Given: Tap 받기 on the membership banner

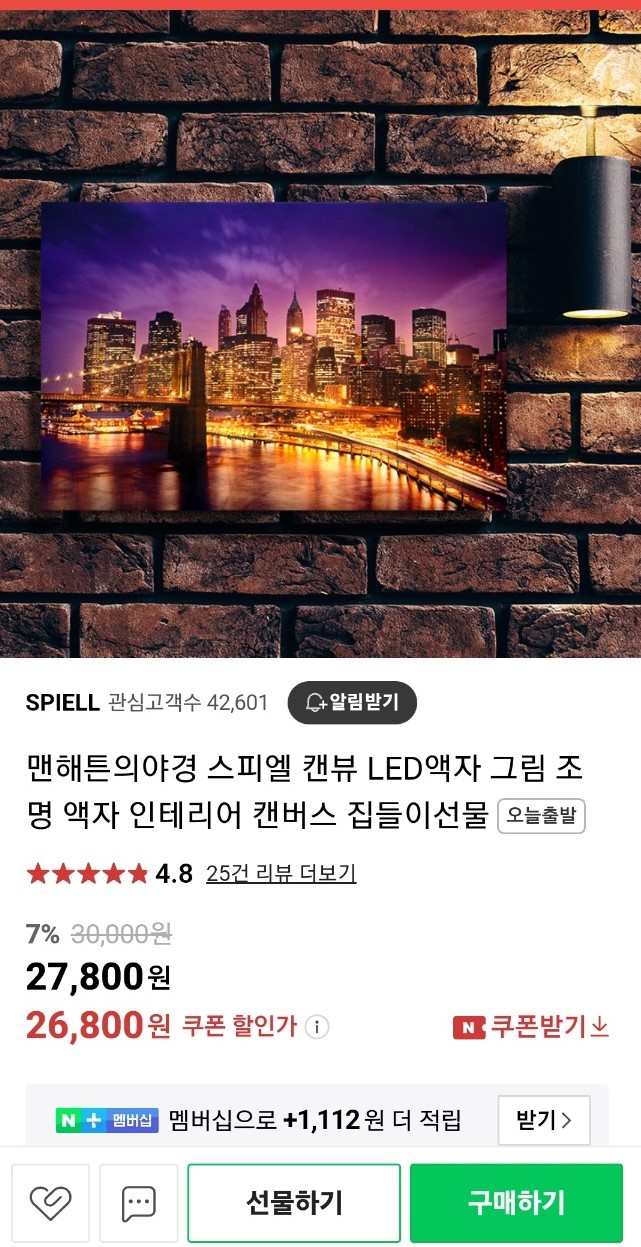Looking at the screenshot, I should click(544, 1120).
